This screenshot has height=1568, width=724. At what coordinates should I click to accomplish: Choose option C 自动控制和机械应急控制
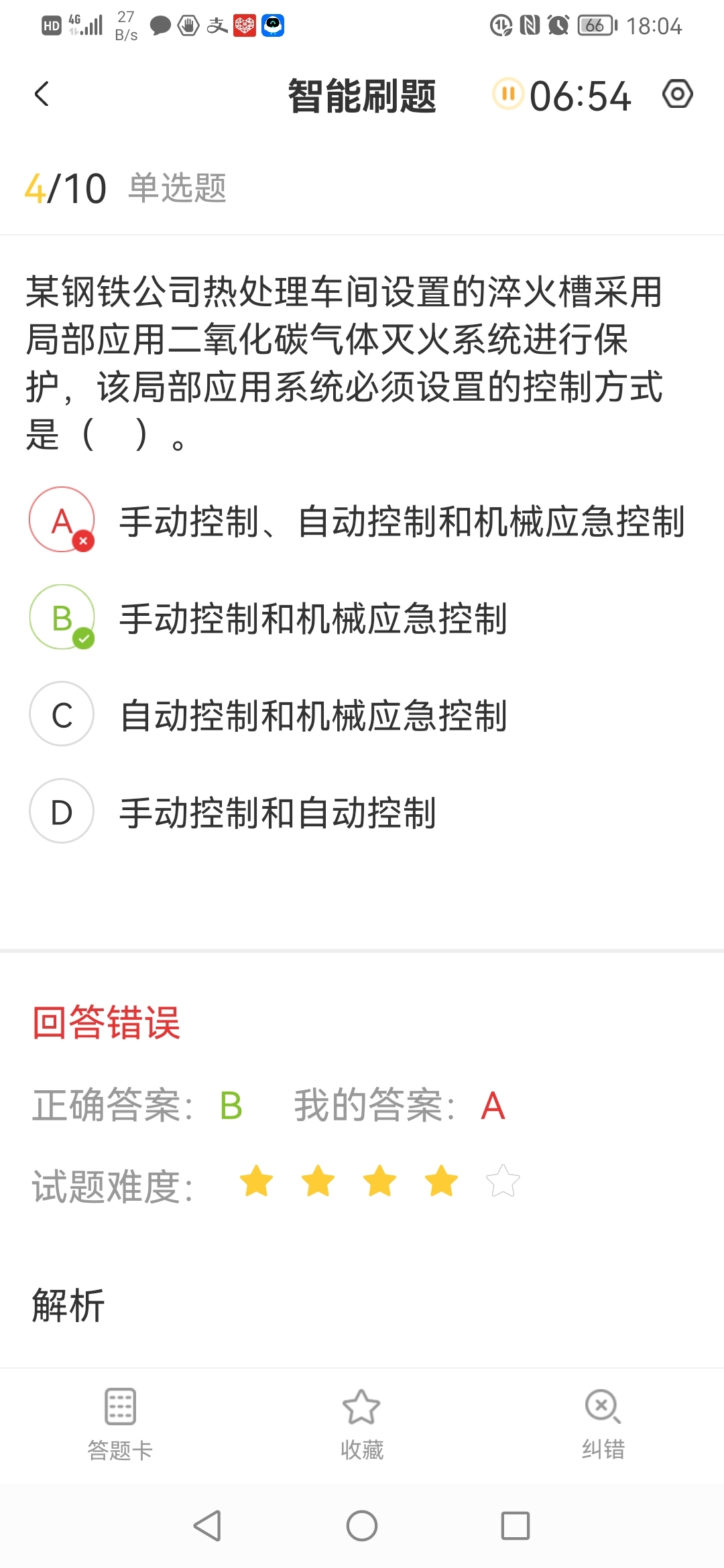268,714
